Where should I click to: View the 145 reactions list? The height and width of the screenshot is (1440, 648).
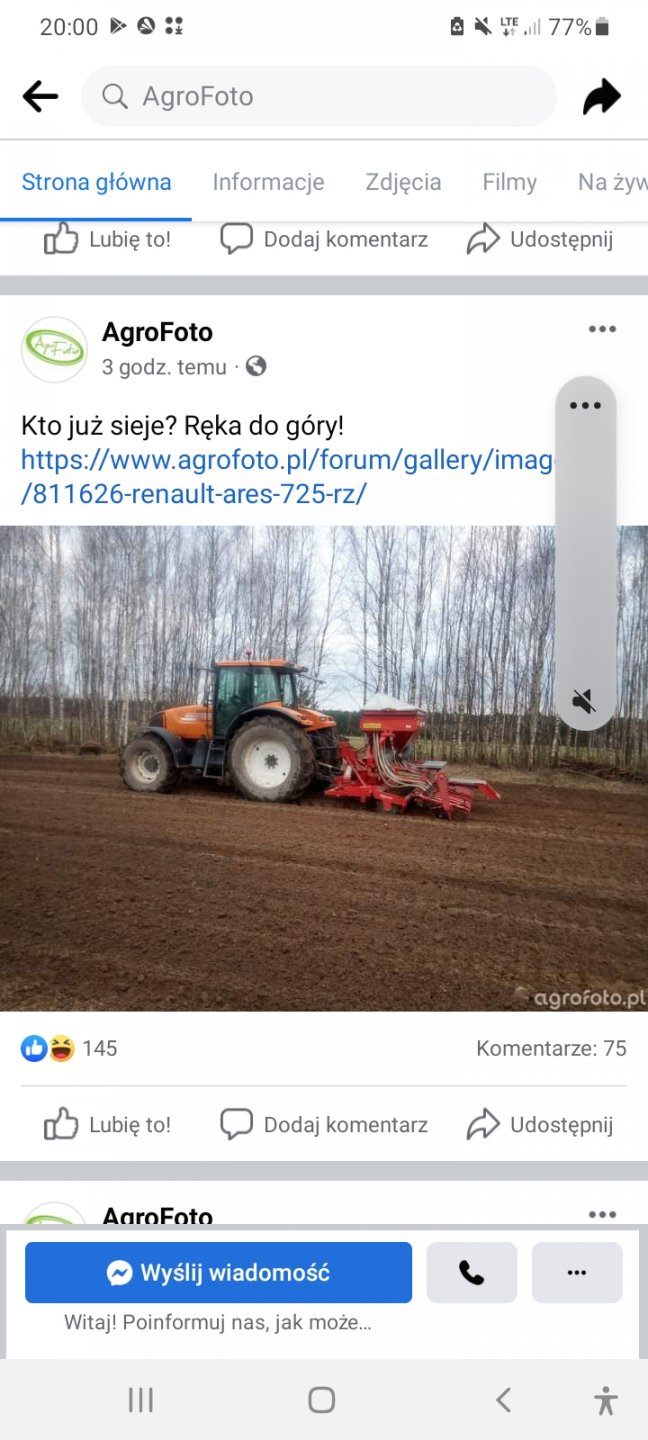tap(70, 1048)
